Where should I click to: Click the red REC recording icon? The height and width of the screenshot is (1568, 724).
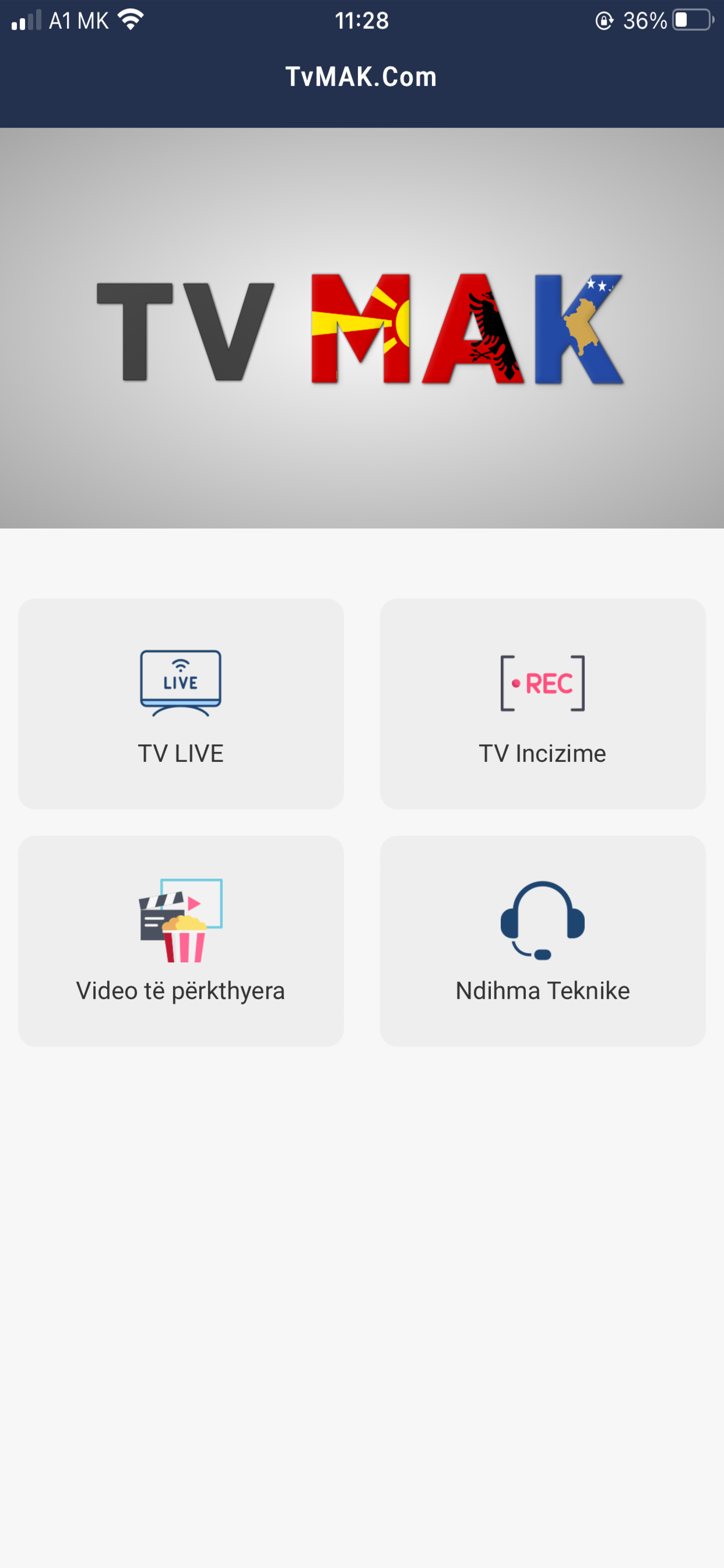(x=543, y=683)
